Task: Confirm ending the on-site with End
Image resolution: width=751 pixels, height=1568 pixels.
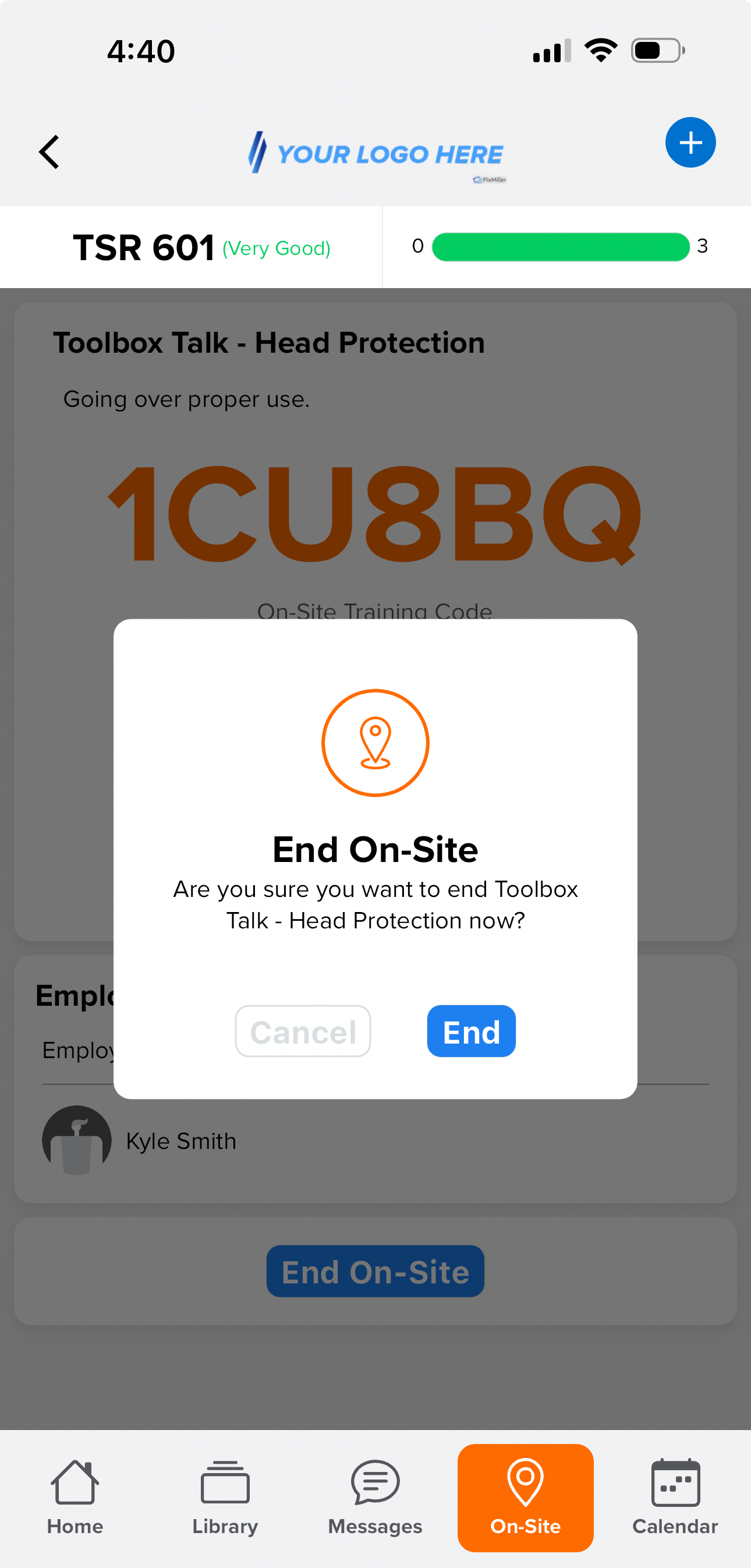Action: 471,1031
